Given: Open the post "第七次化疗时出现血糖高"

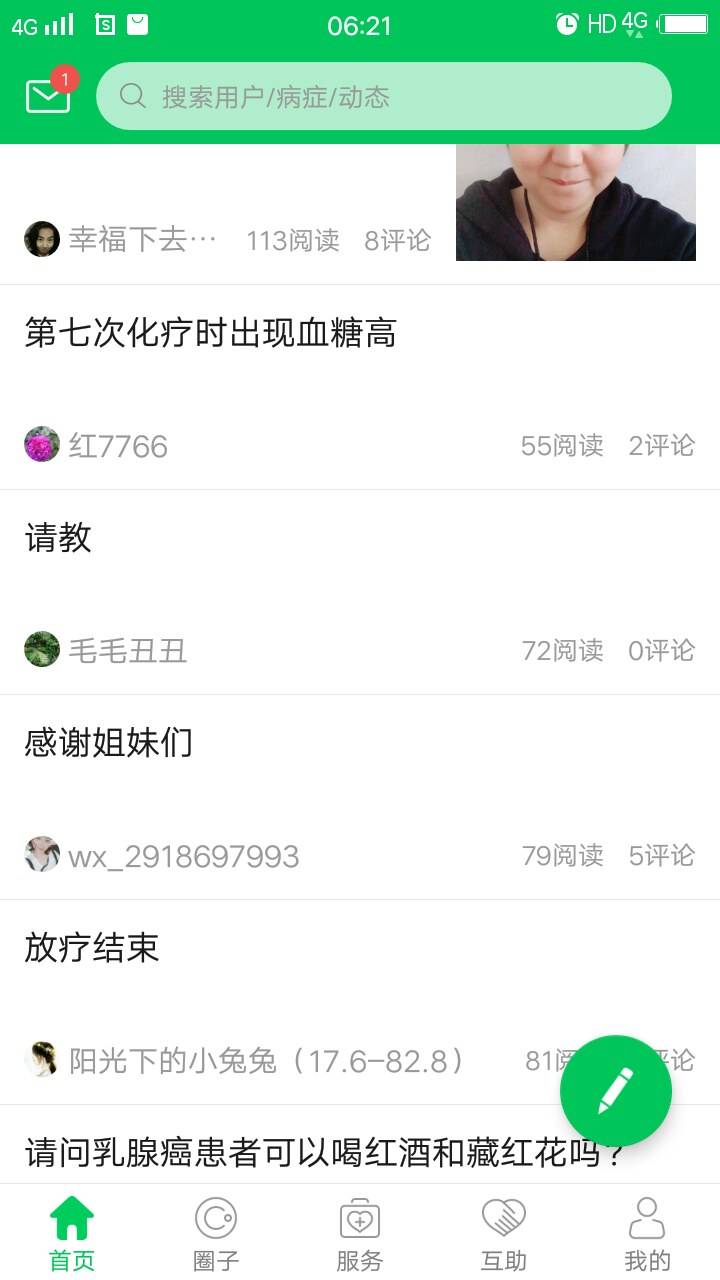Looking at the screenshot, I should click(x=211, y=333).
